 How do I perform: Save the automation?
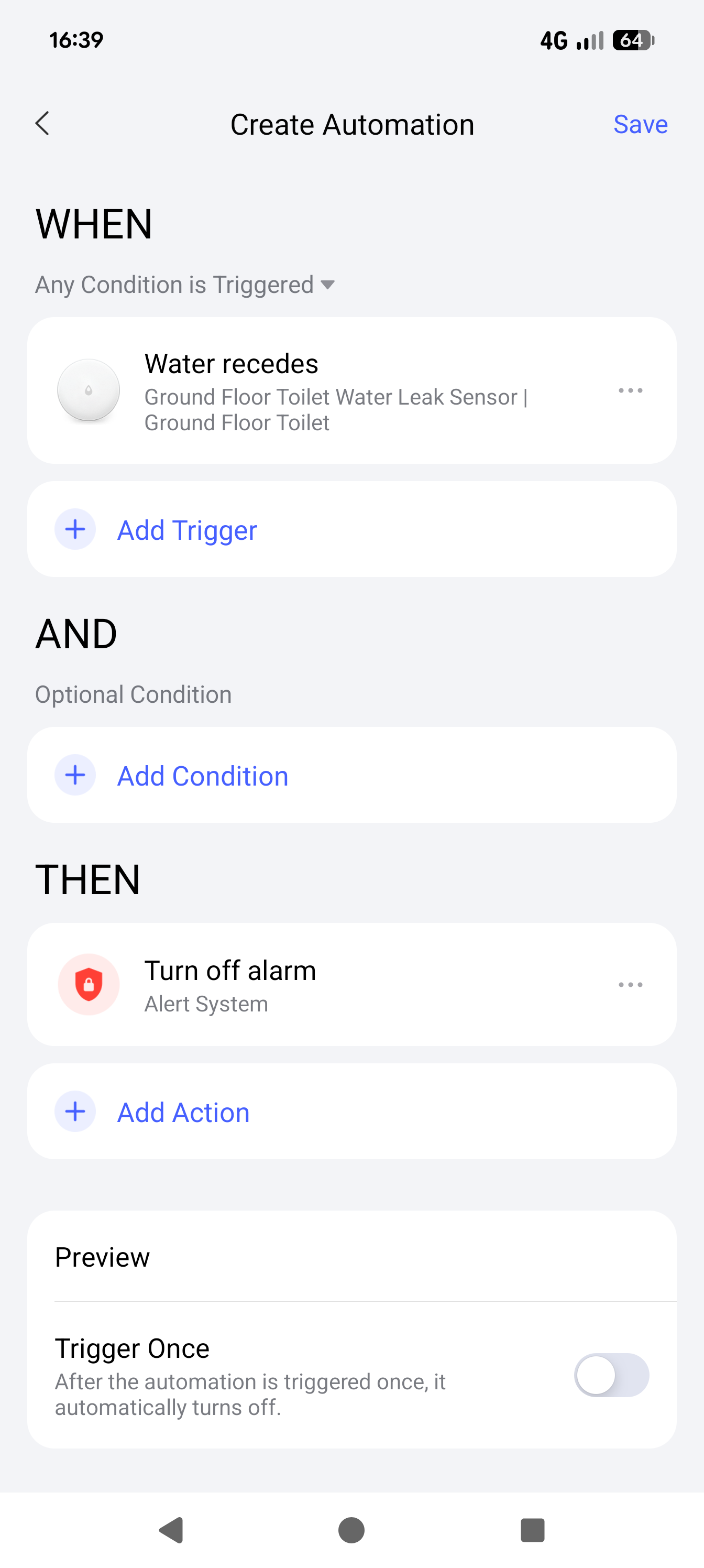640,124
